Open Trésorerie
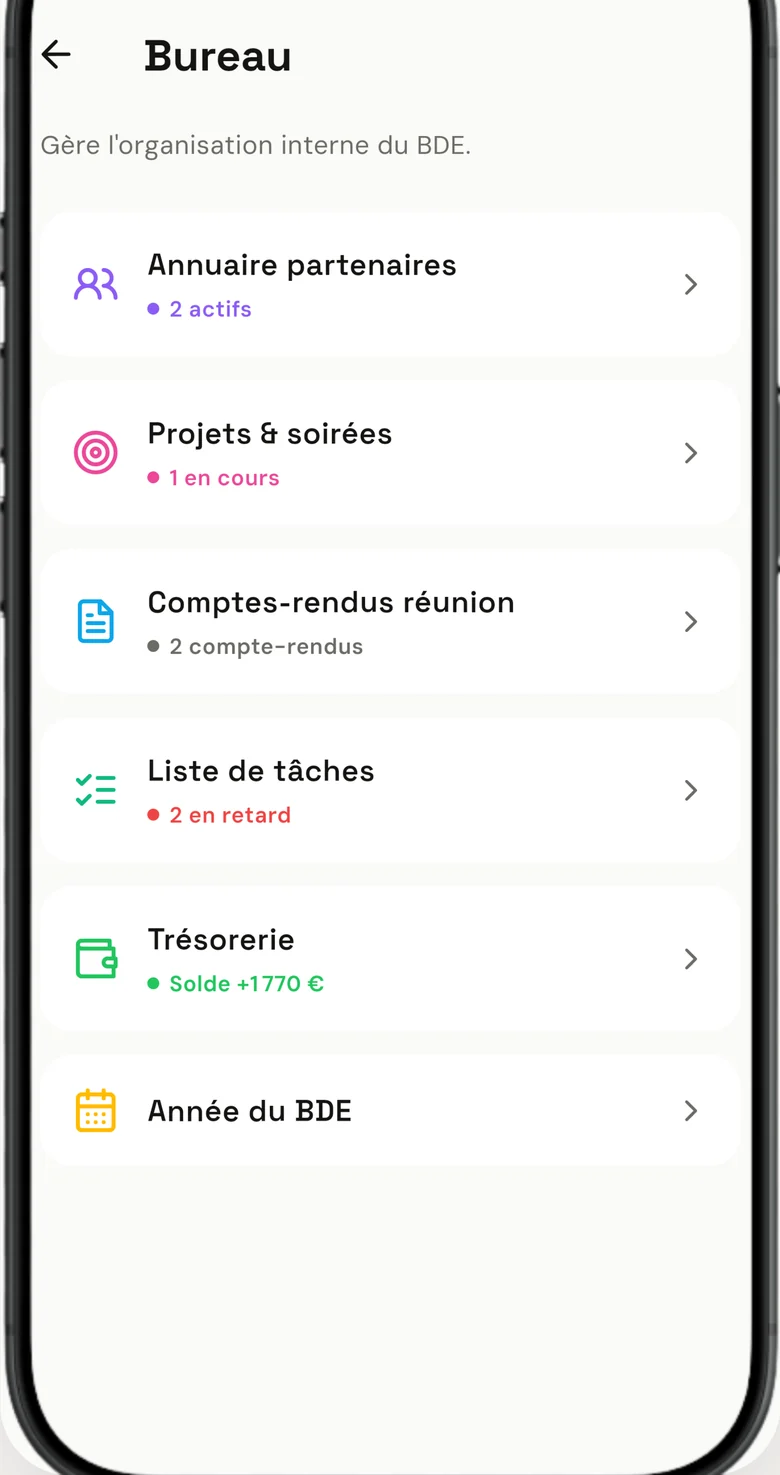Screen dimensions: 780x1475 [x=390, y=959]
